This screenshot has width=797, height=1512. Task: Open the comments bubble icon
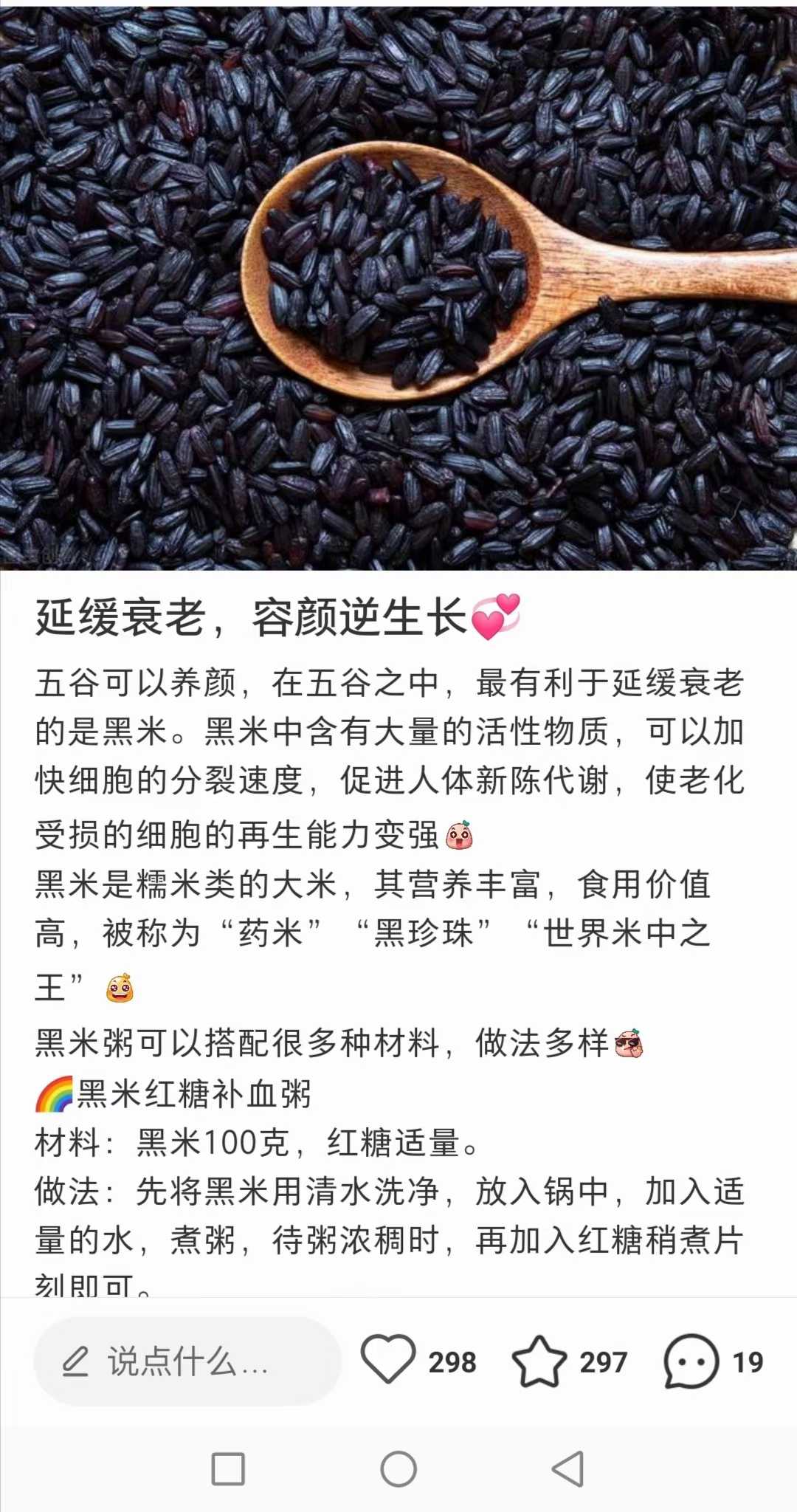click(x=691, y=1361)
